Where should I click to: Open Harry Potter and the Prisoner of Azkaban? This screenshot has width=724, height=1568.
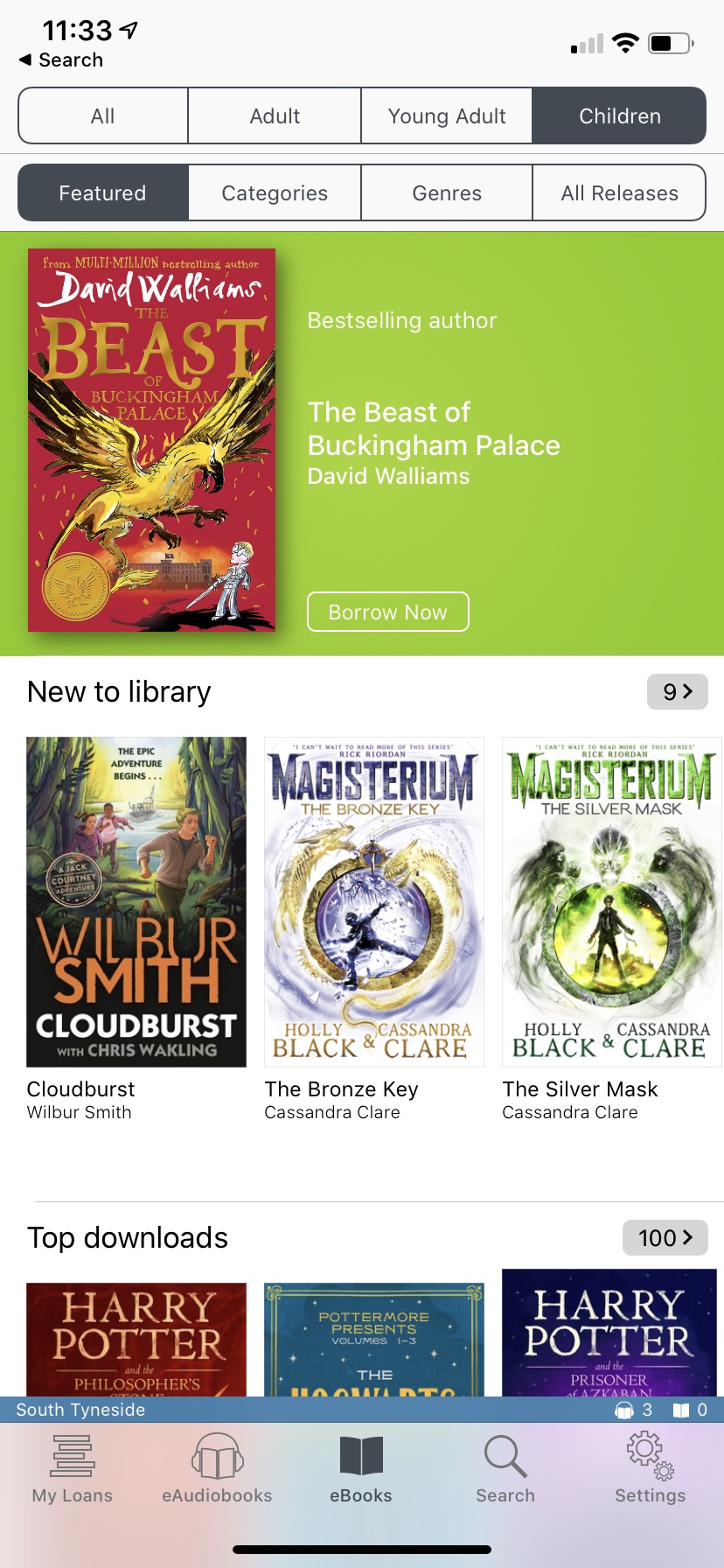point(612,1333)
